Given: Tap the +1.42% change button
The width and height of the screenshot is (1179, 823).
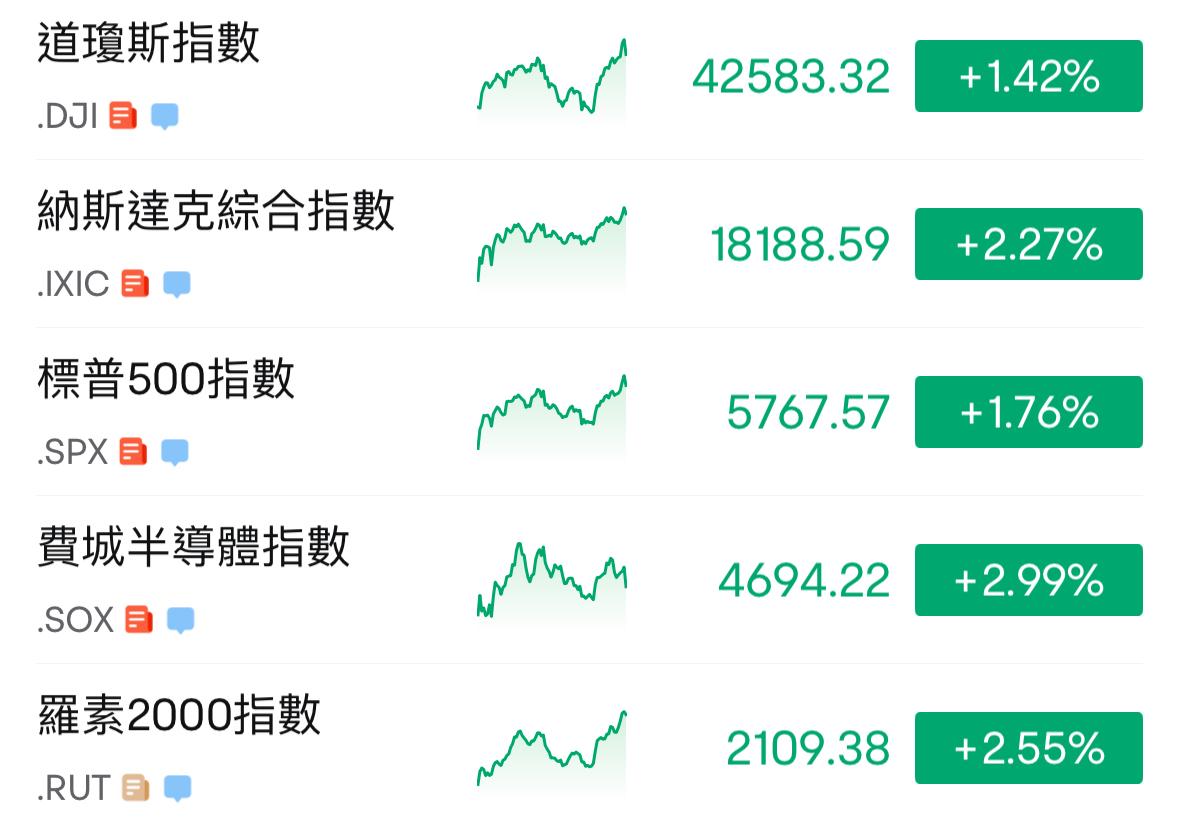Looking at the screenshot, I should tap(1028, 76).
